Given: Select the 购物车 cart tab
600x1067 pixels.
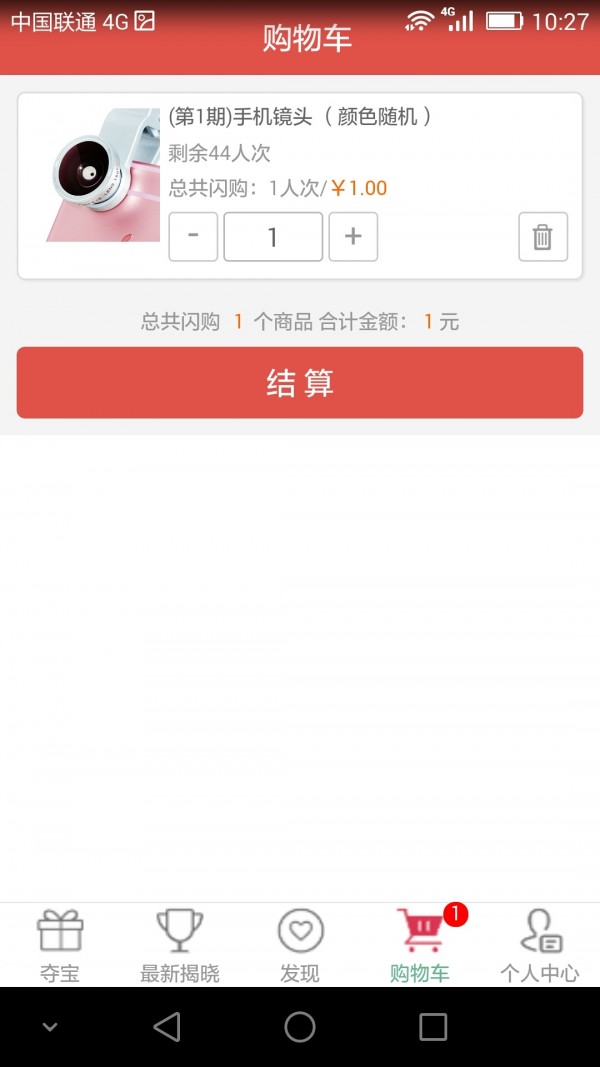Looking at the screenshot, I should [x=420, y=945].
